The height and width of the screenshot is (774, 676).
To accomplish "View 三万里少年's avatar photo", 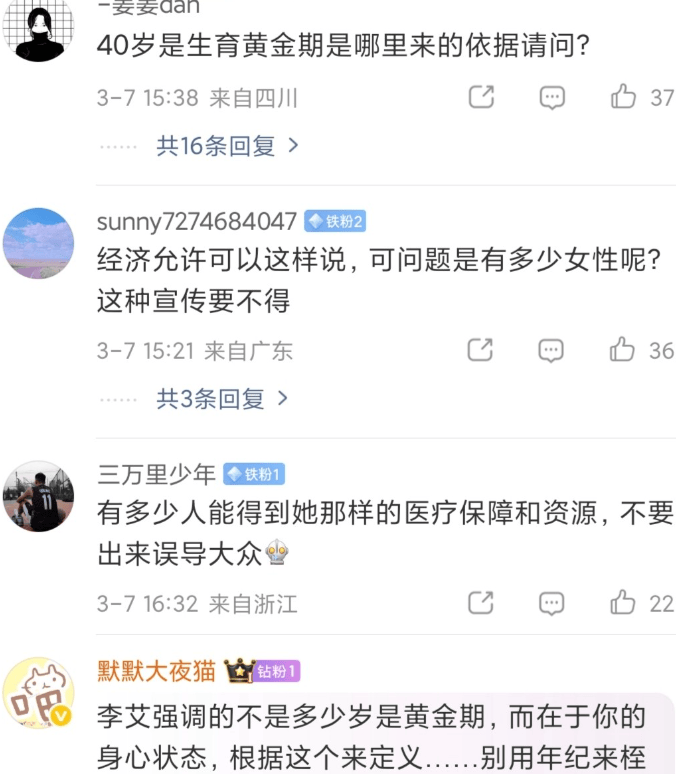I will pos(38,496).
